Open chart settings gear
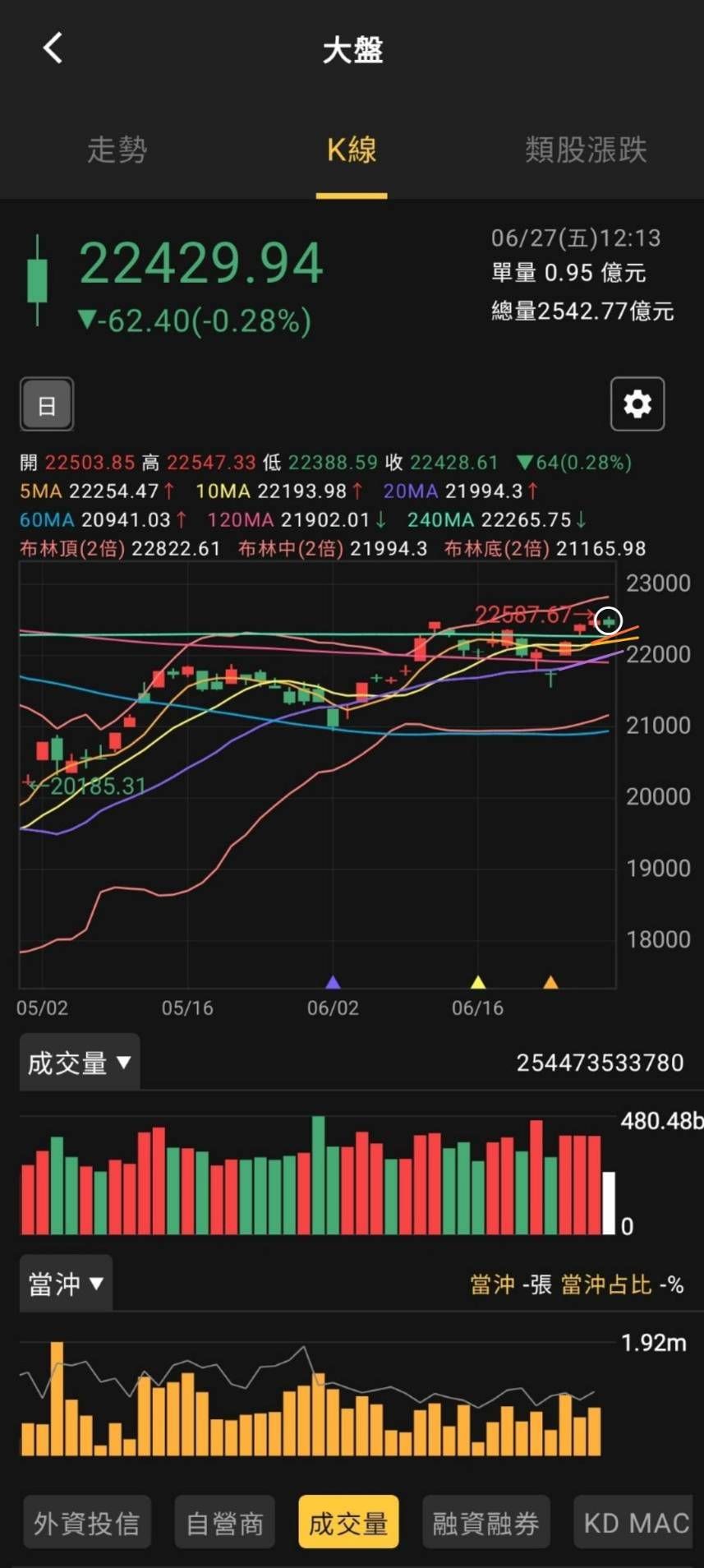This screenshot has height=1568, width=704. tap(637, 404)
